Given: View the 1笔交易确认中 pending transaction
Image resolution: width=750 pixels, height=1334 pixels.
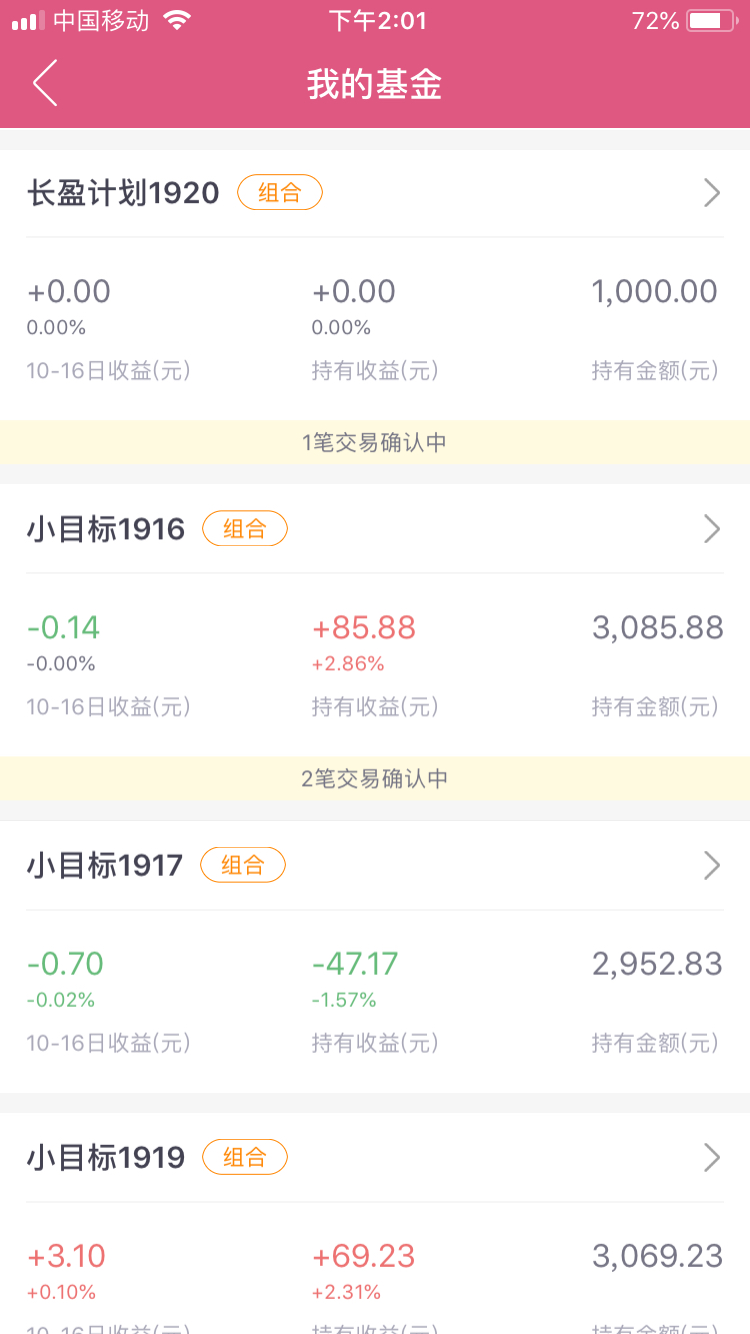Looking at the screenshot, I should [x=375, y=442].
